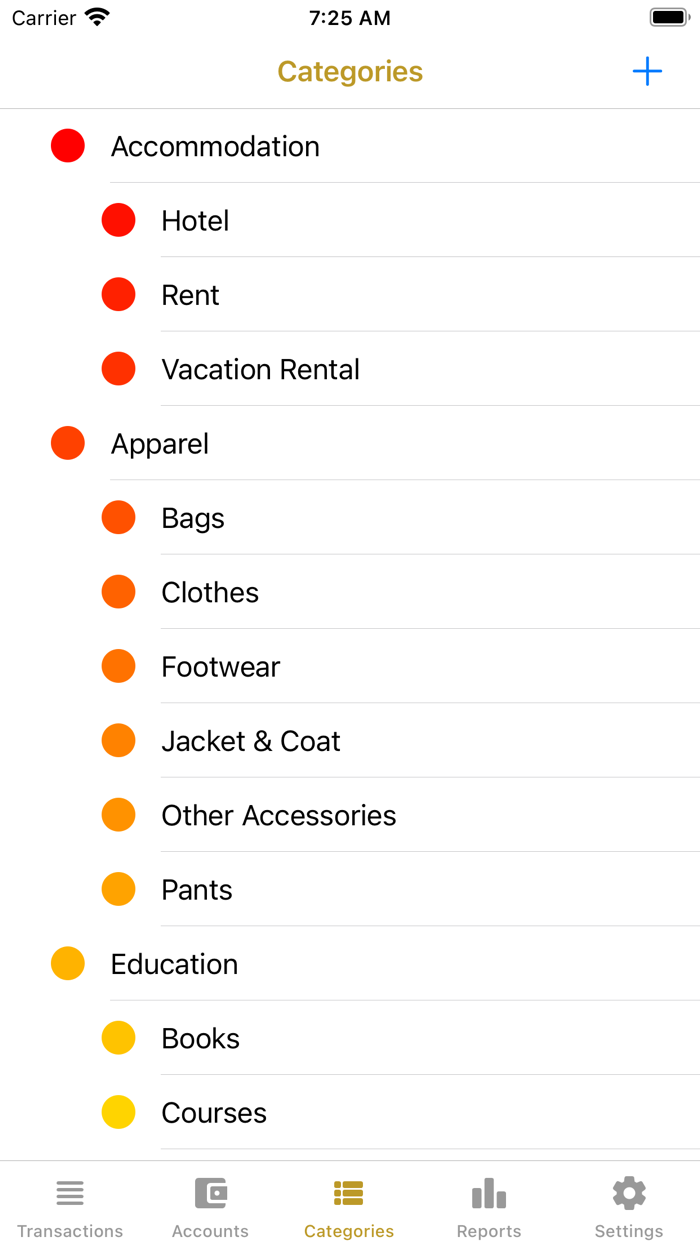Open the Settings tab
This screenshot has height=1244, width=700.
(629, 1207)
